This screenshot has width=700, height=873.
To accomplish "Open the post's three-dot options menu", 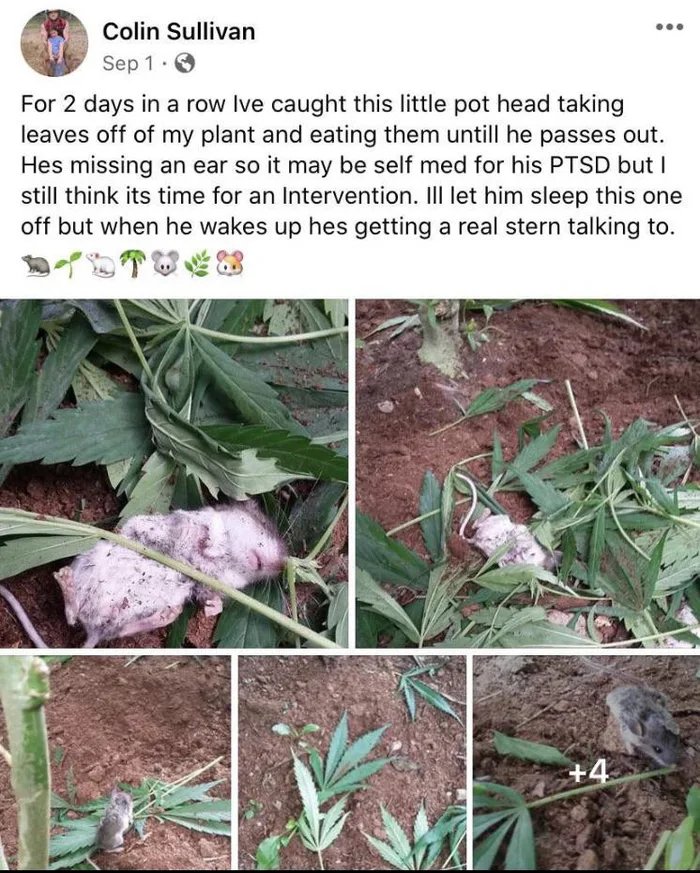I will click(x=668, y=27).
